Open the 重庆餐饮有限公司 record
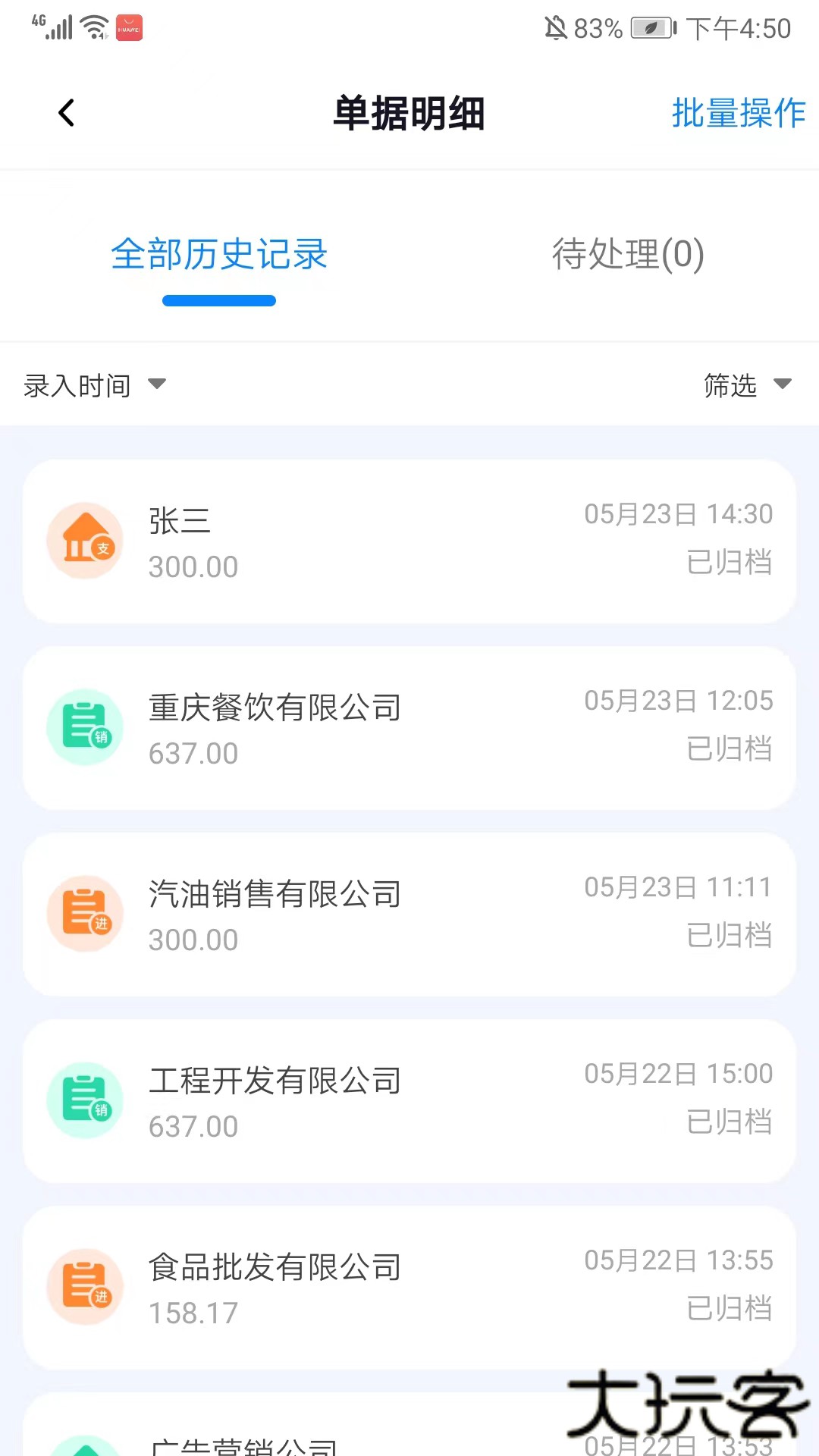The image size is (819, 1456). (x=409, y=728)
